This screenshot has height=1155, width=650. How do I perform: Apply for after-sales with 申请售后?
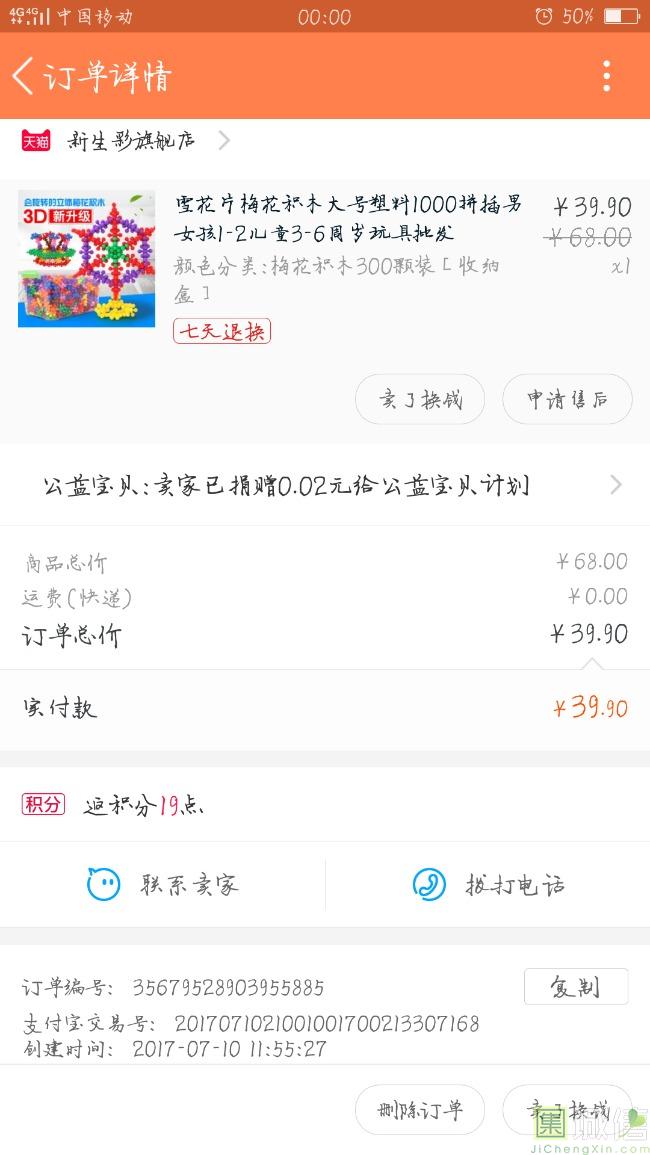(x=567, y=400)
